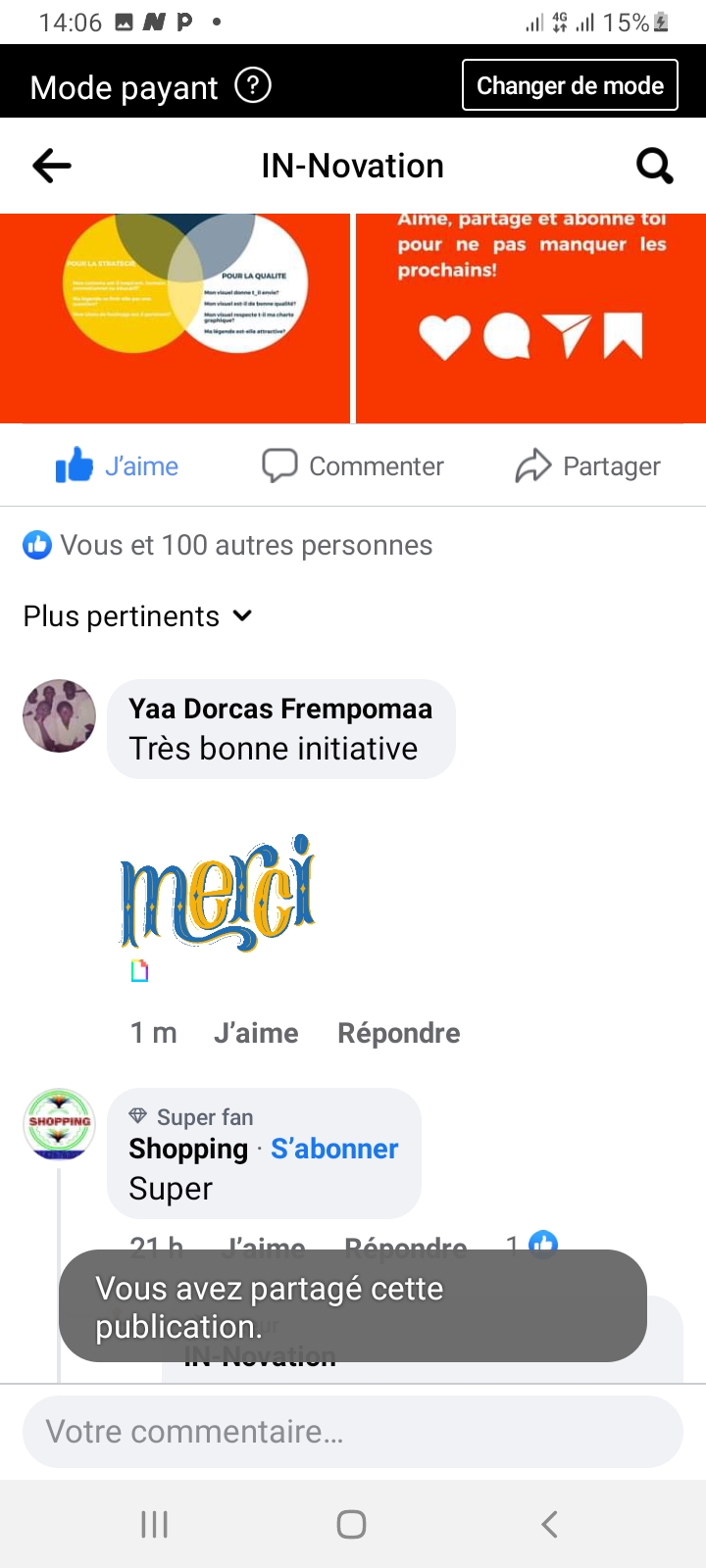Open the Venn diagram image on the left

175,318
